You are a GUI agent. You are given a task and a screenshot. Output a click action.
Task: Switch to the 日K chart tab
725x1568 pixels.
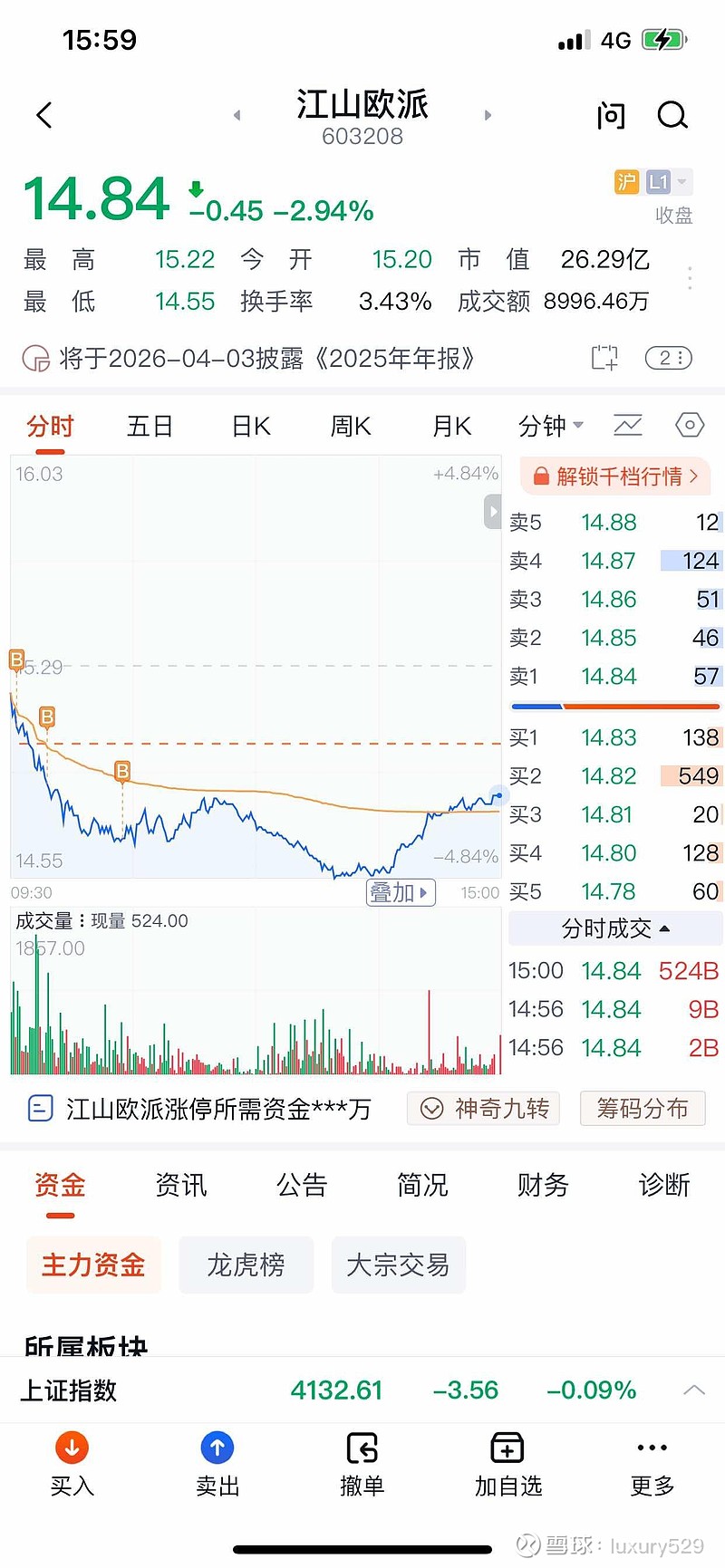coord(251,426)
